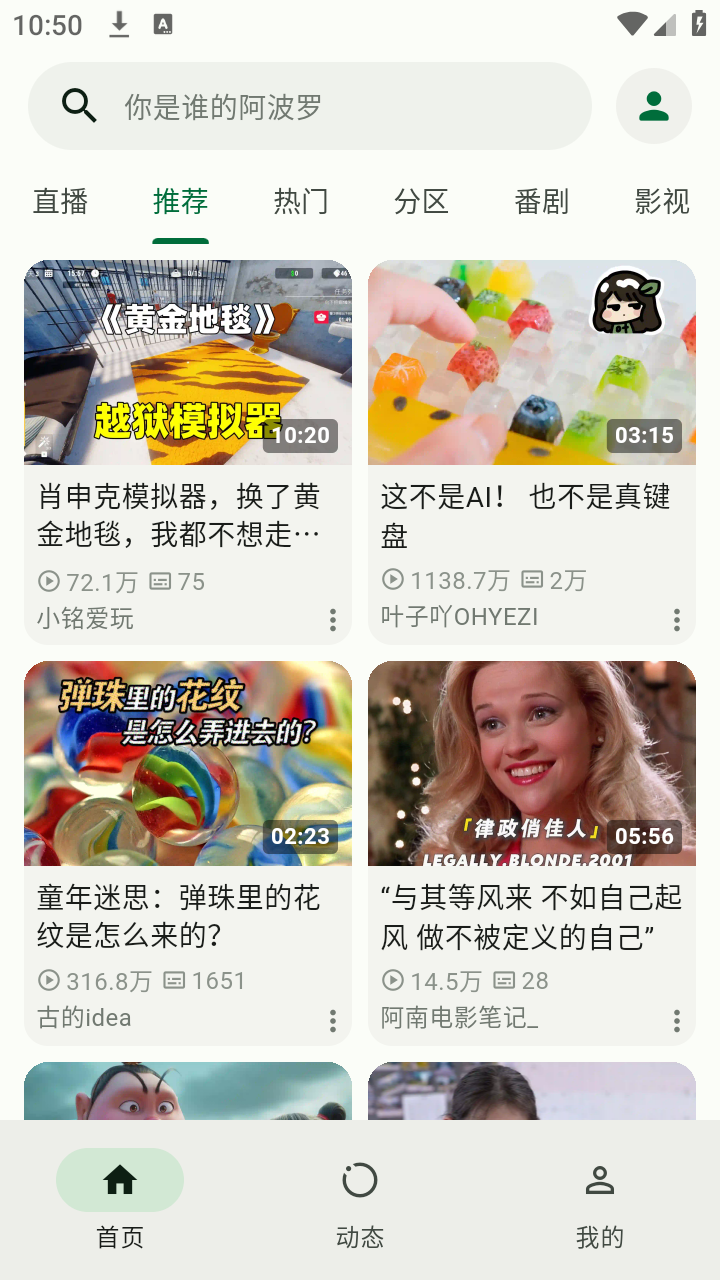The image size is (720, 1280).
Task: Tap the three-dot menu on 阿南电影笔记_'s video
Action: 677,1021
